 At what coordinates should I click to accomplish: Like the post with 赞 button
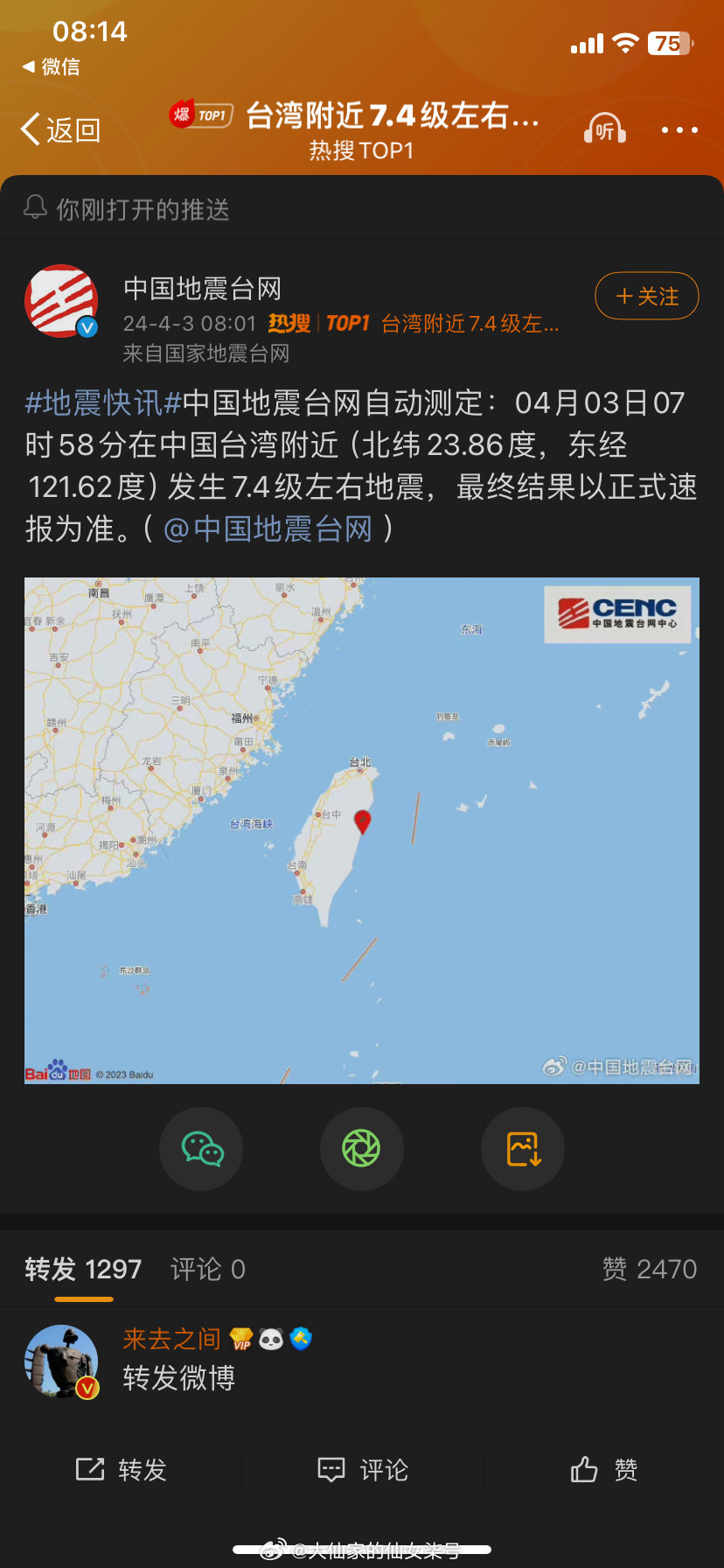[x=603, y=1470]
